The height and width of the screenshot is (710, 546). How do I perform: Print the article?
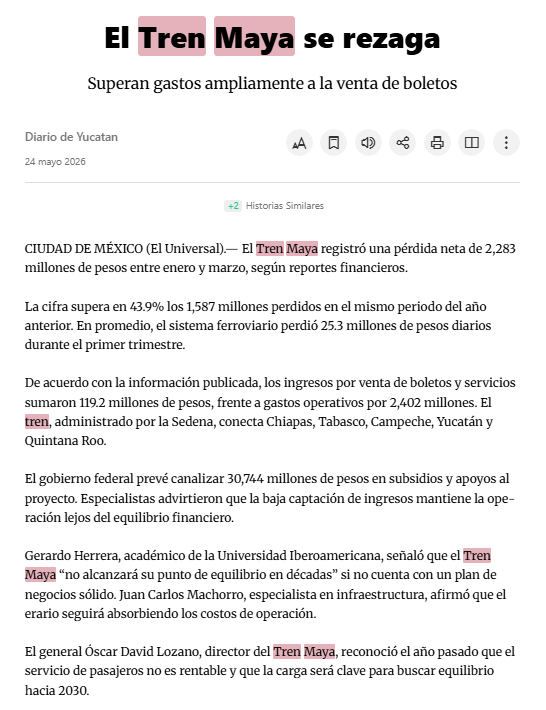pos(437,143)
